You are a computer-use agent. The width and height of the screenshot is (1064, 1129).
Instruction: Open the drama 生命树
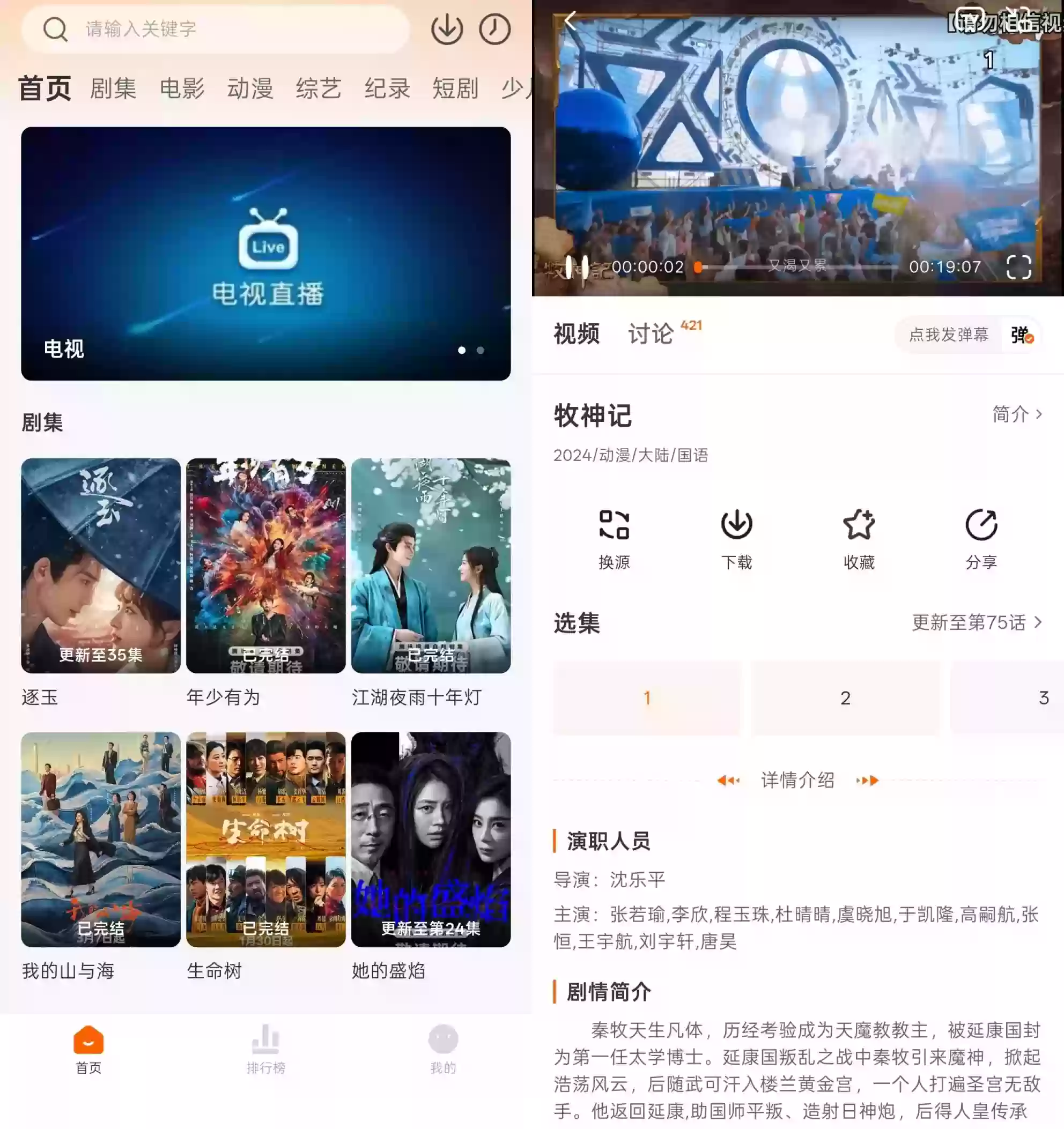click(x=265, y=840)
